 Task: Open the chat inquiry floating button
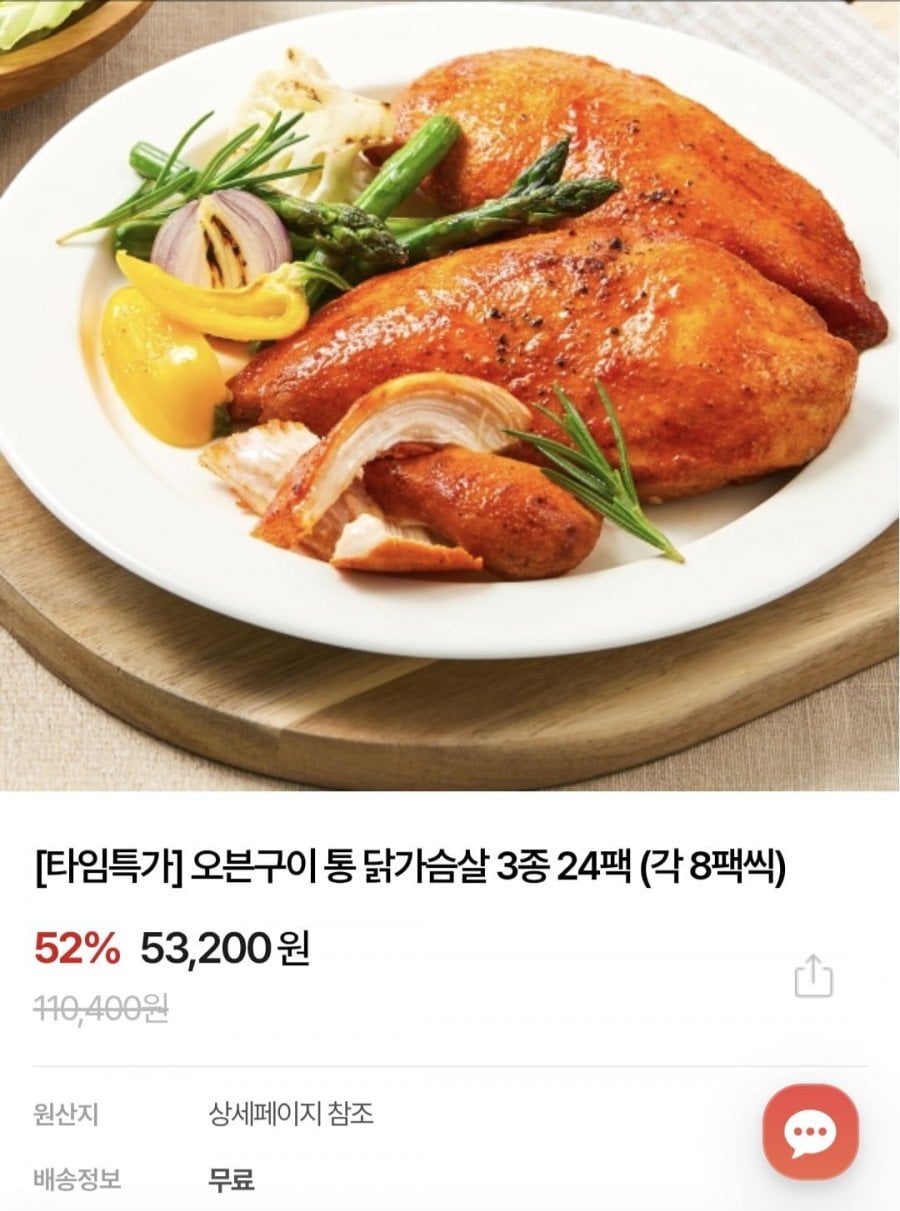click(810, 1132)
